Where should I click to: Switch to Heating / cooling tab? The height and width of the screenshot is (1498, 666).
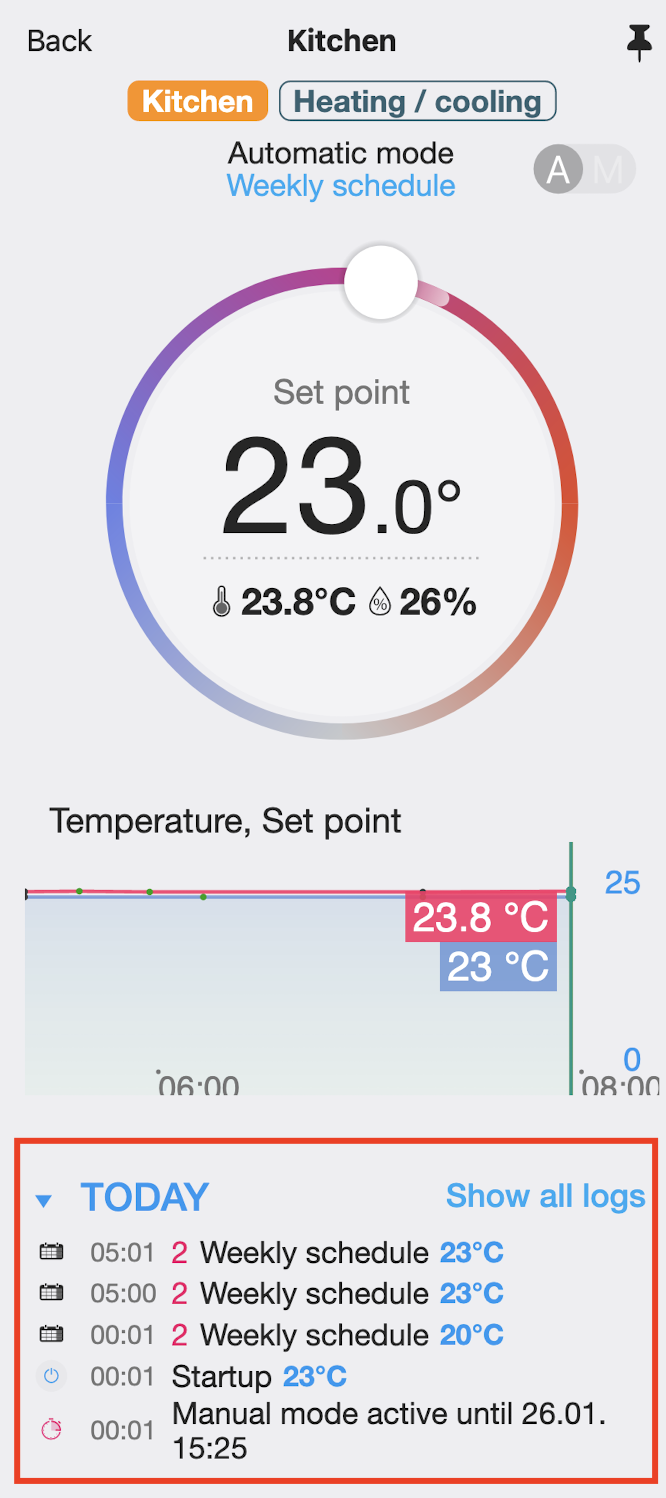coord(417,101)
